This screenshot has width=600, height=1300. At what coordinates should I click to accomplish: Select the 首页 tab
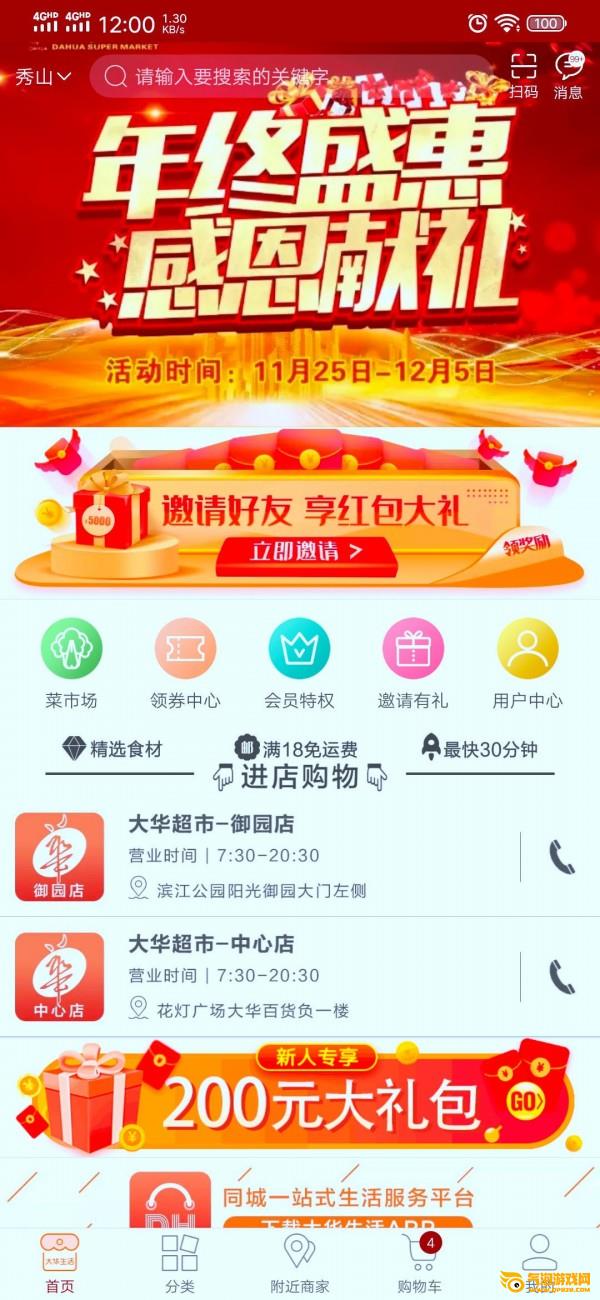point(60,1264)
